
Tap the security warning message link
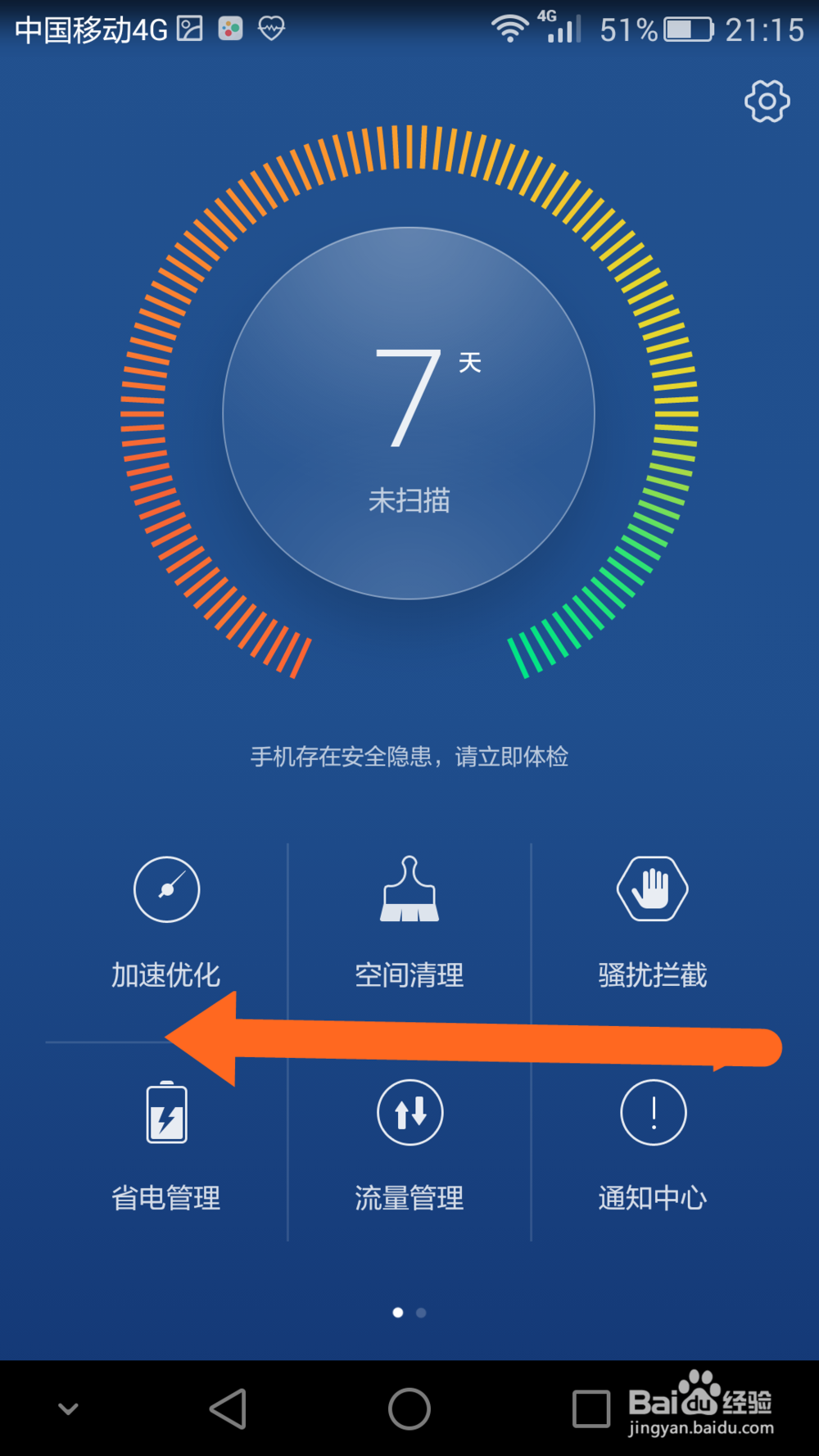click(x=409, y=757)
